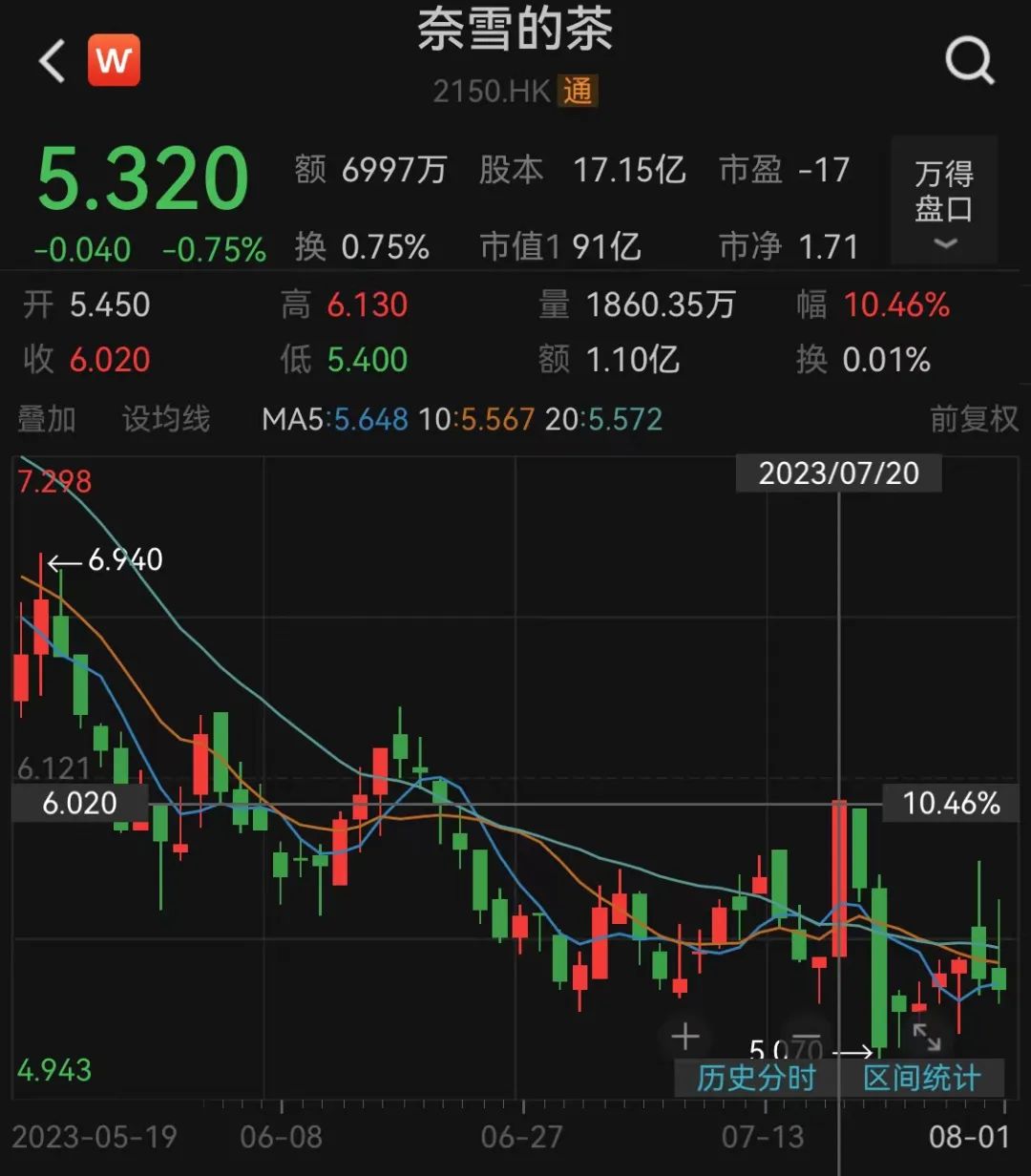This screenshot has height=1176, width=1031.
Task: Open the red W app icon
Action: coord(114,61)
